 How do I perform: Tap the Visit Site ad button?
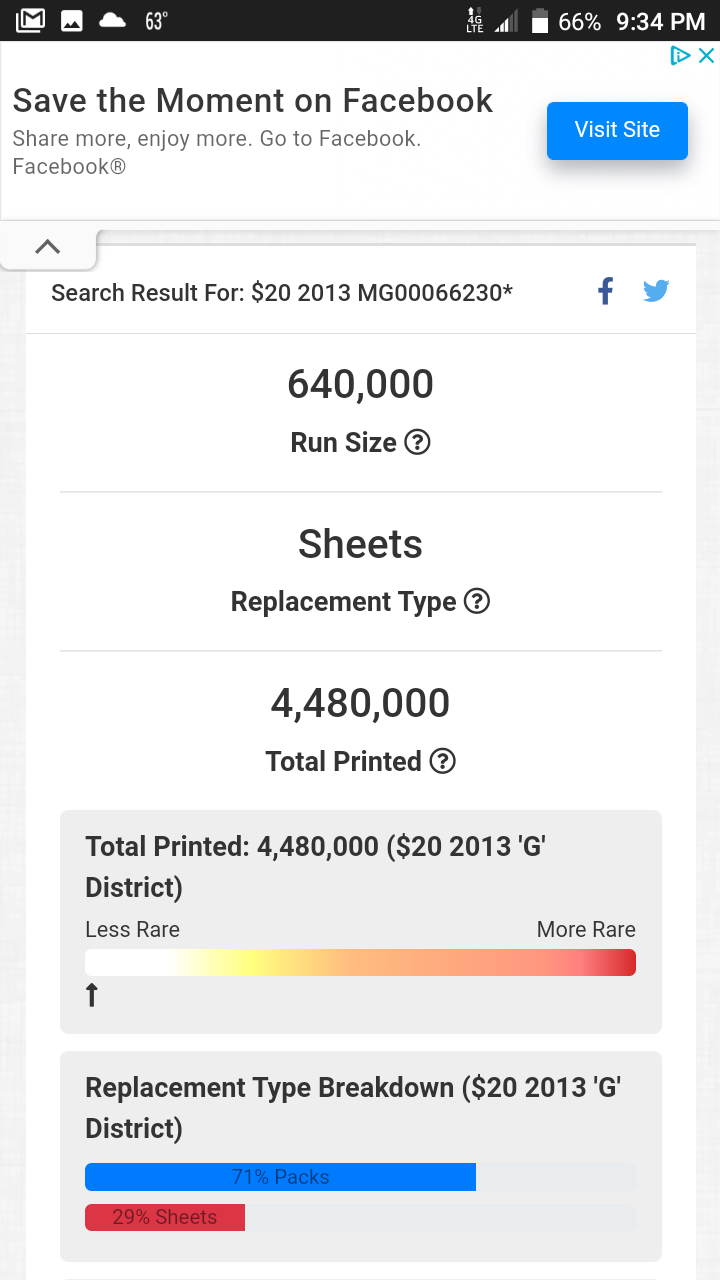(617, 130)
